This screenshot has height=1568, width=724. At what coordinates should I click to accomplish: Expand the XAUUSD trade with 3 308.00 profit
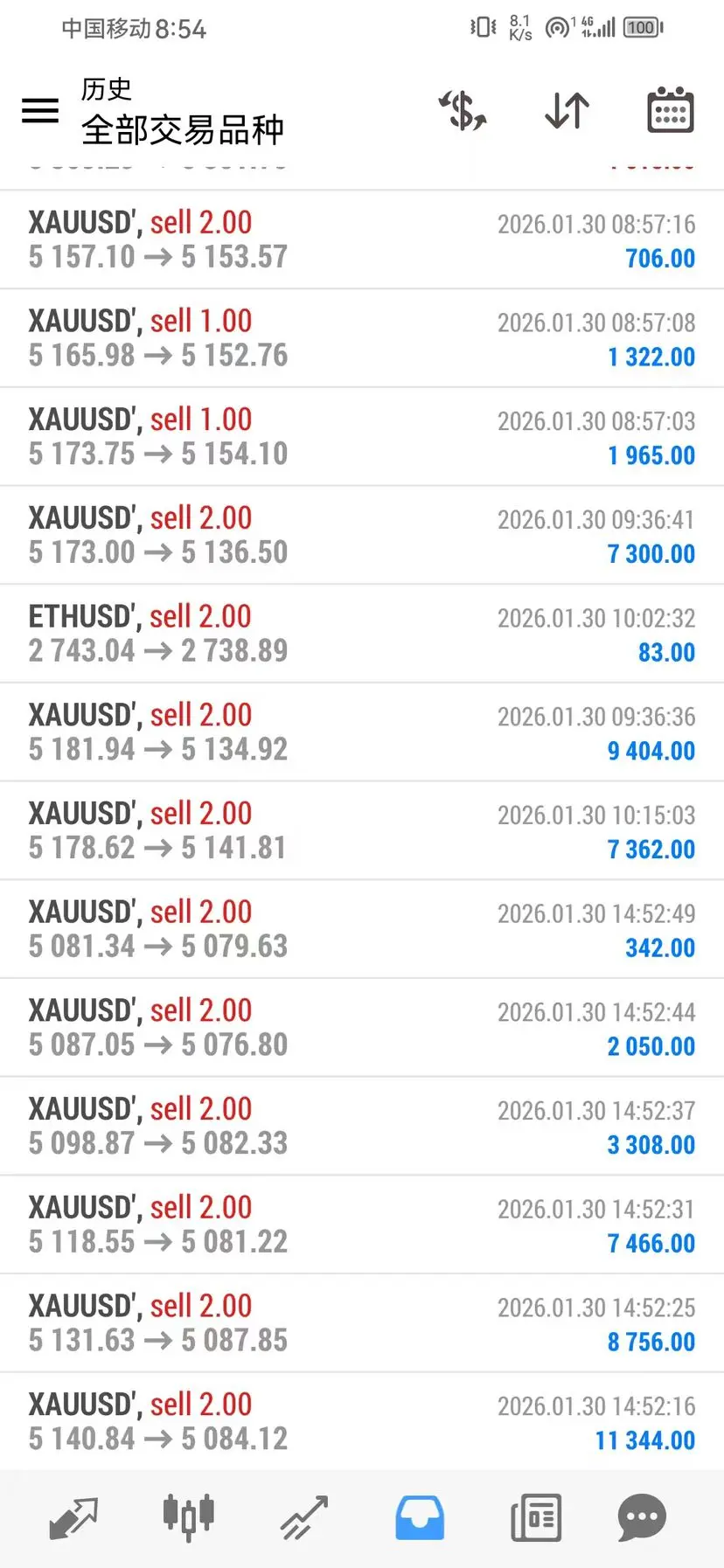361,1127
